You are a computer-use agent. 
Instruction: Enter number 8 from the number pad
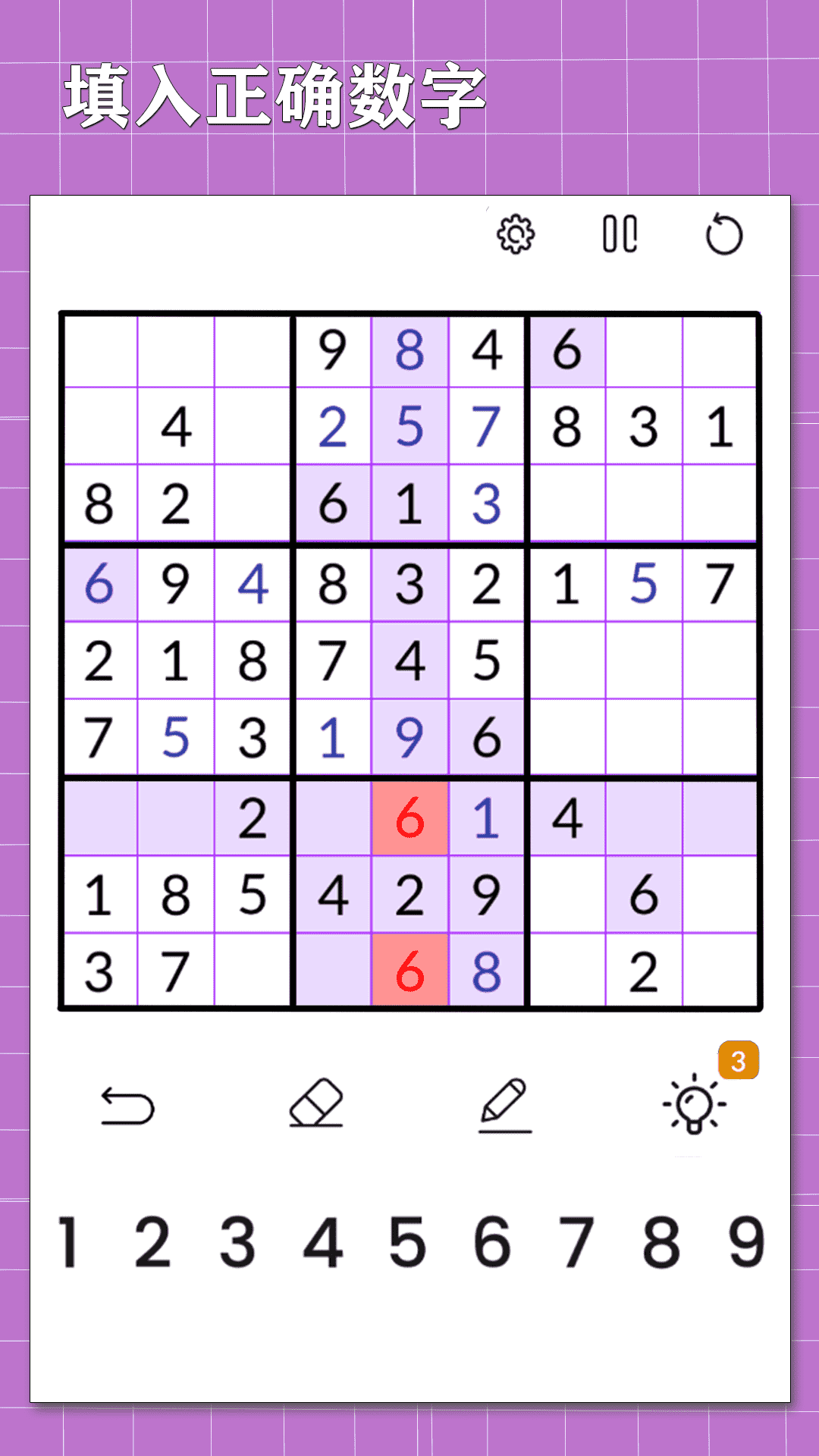point(661,1242)
